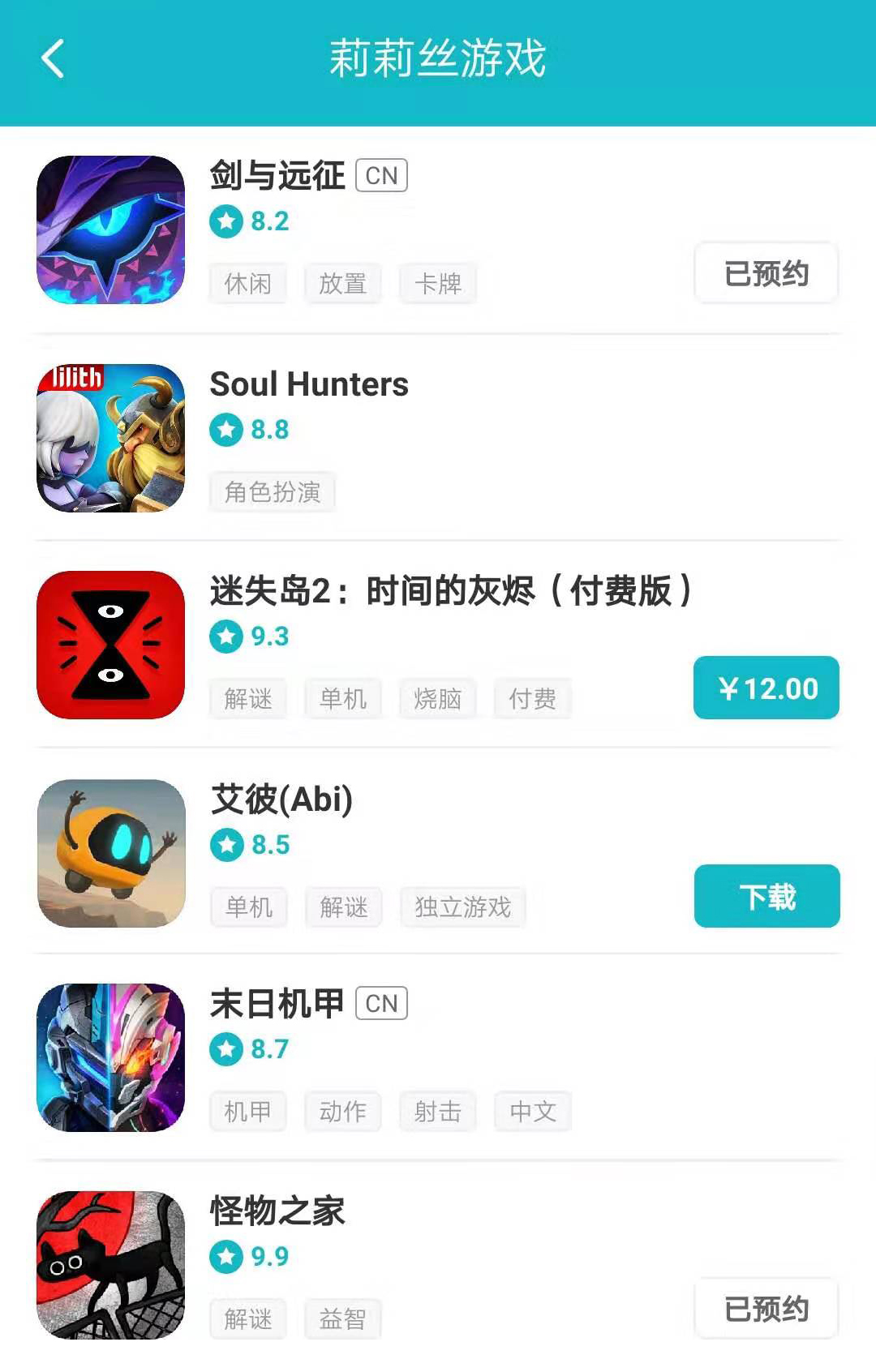
Task: Select the 独立游戏 tag under 艾彼
Action: coord(462,907)
